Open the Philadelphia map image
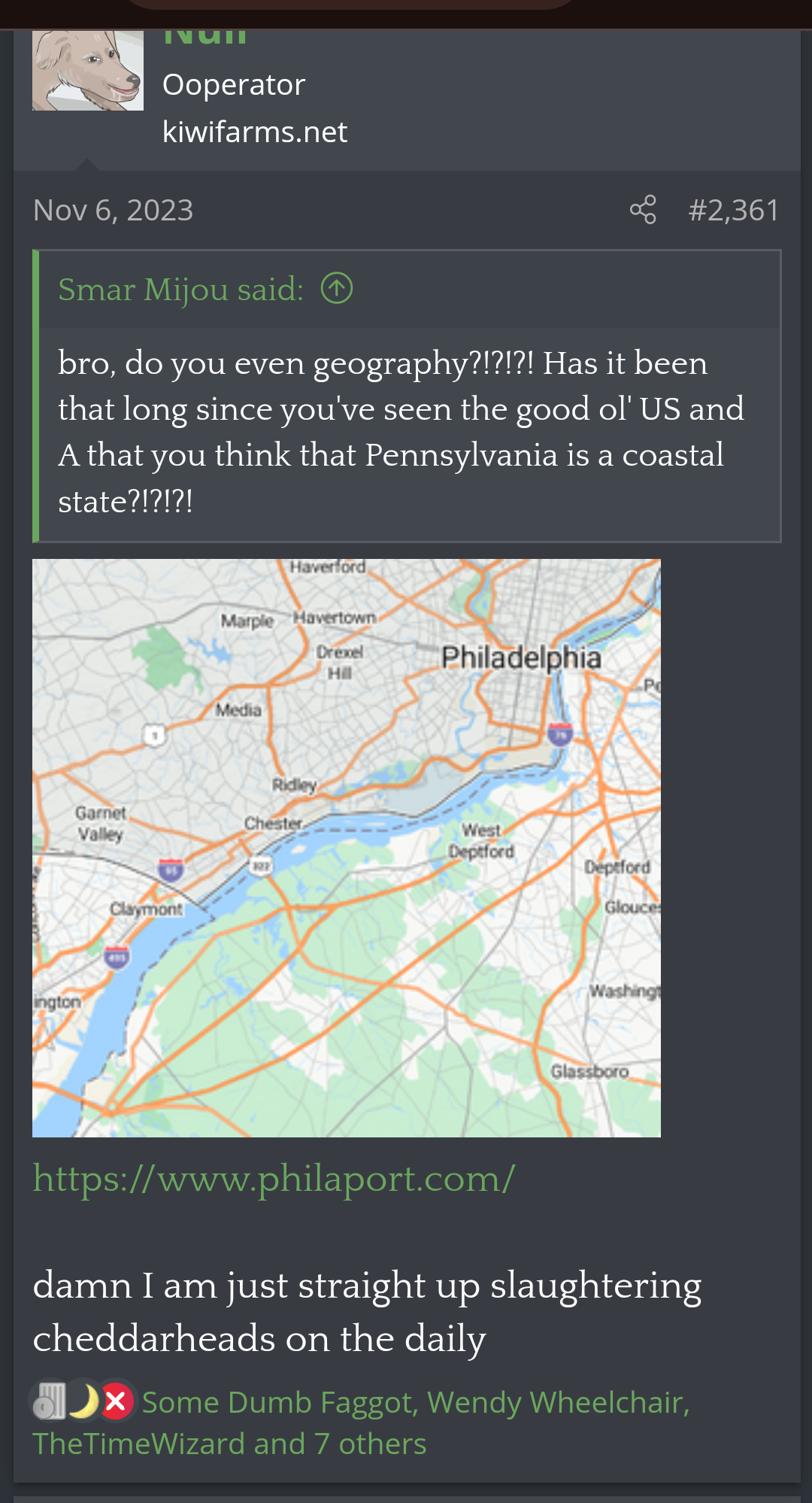This screenshot has height=1503, width=812. tap(346, 848)
